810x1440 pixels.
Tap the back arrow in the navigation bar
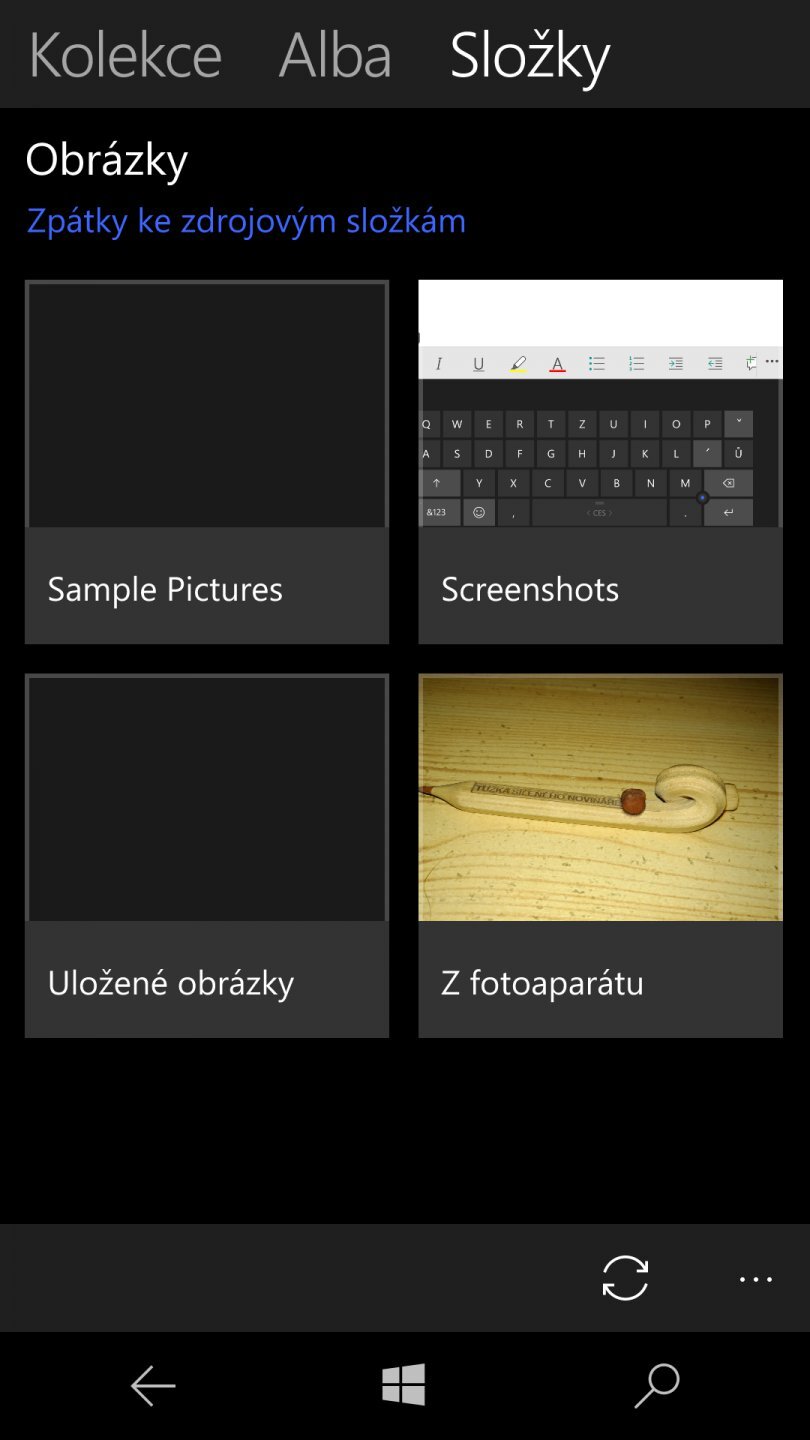click(x=152, y=1386)
